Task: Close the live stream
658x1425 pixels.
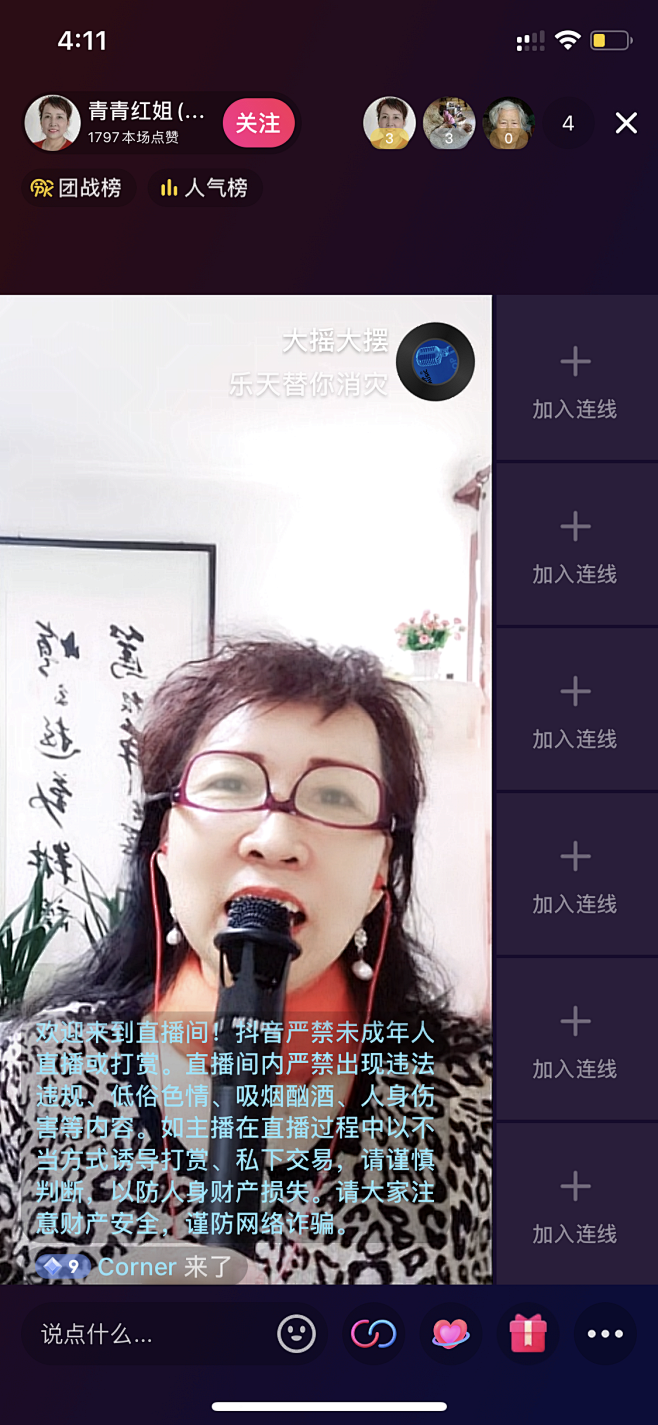Action: 626,123
